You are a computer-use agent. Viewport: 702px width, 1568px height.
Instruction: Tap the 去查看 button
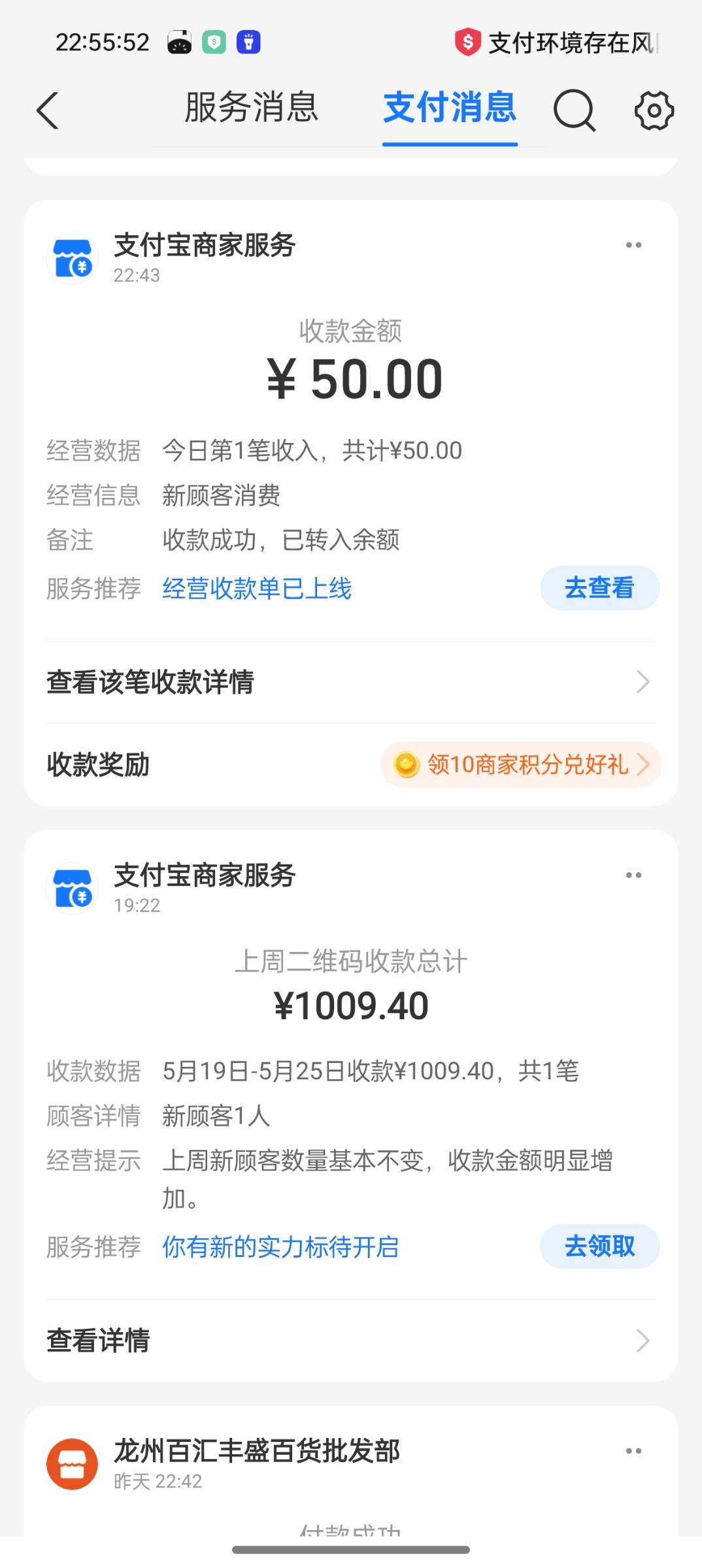(599, 588)
